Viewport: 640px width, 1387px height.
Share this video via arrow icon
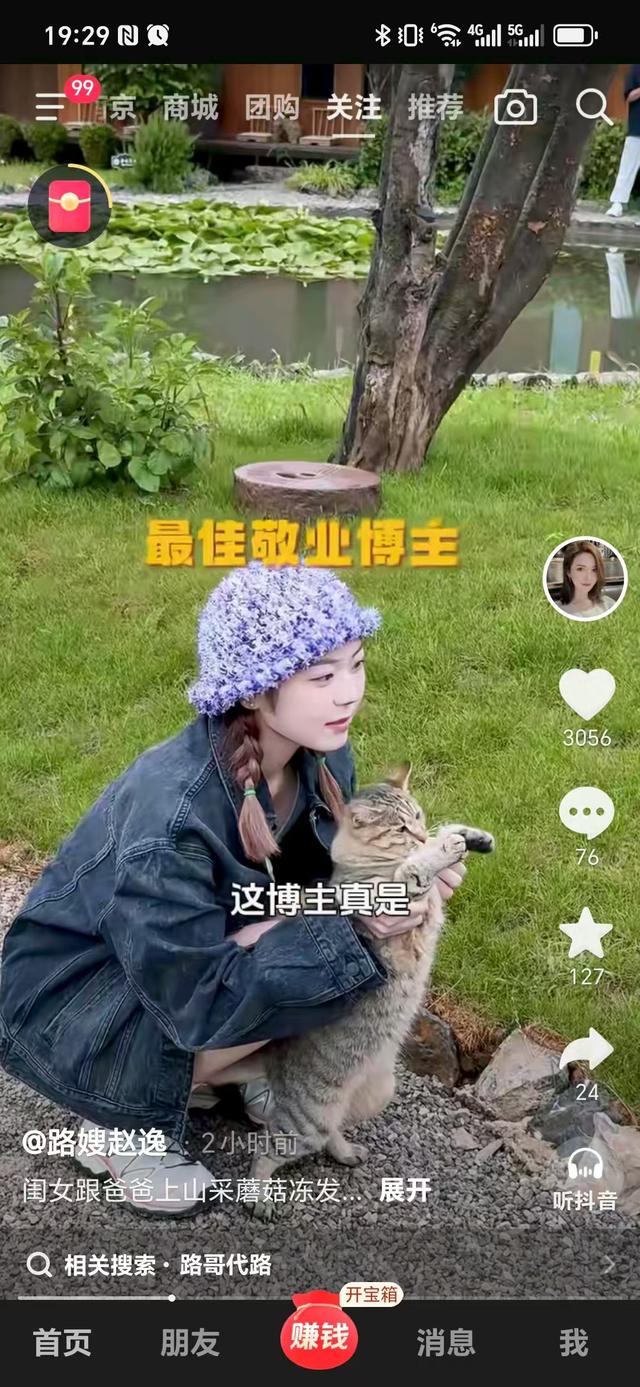[586, 1050]
